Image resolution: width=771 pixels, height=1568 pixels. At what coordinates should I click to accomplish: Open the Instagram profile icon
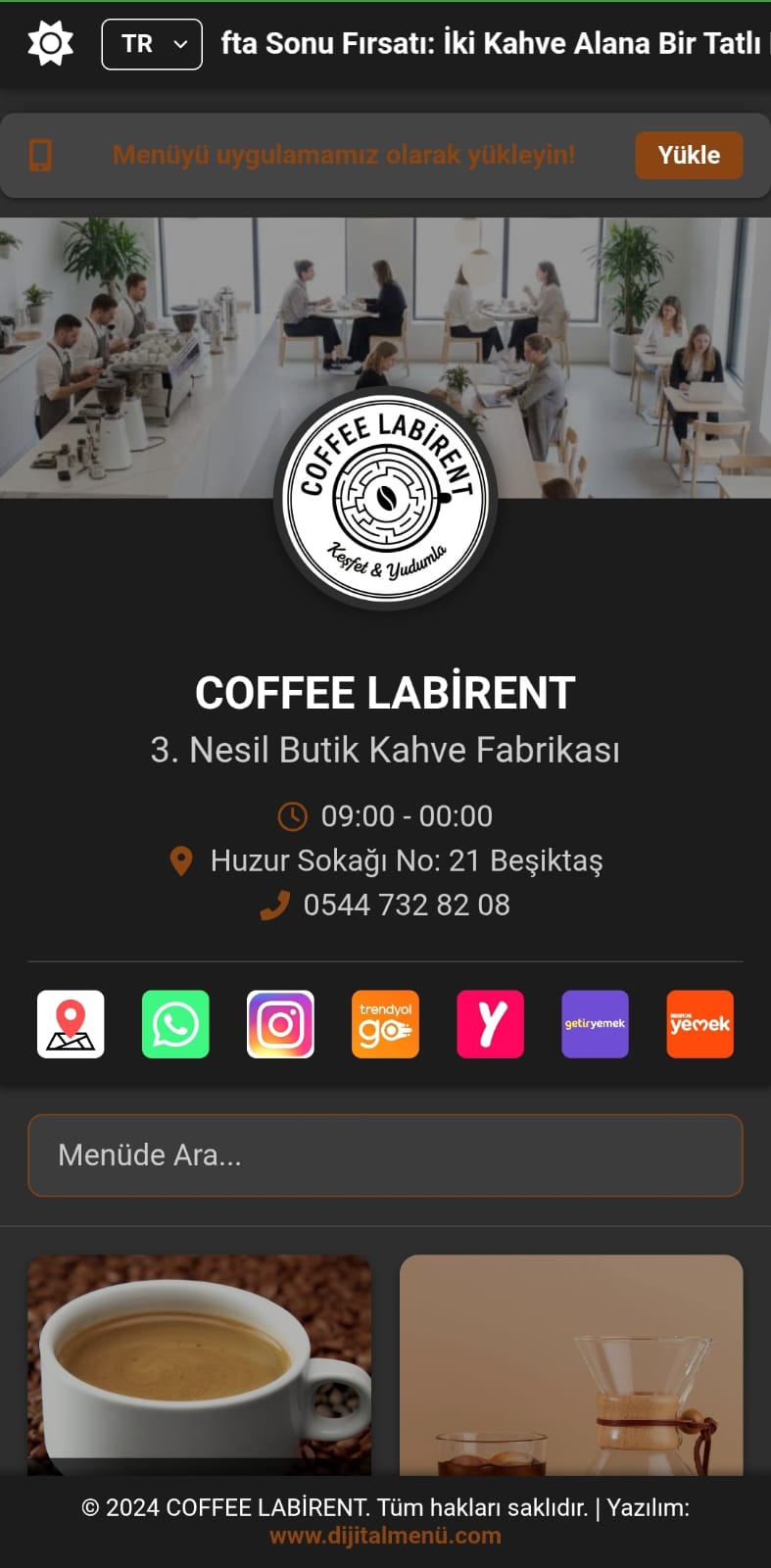[x=279, y=1023]
